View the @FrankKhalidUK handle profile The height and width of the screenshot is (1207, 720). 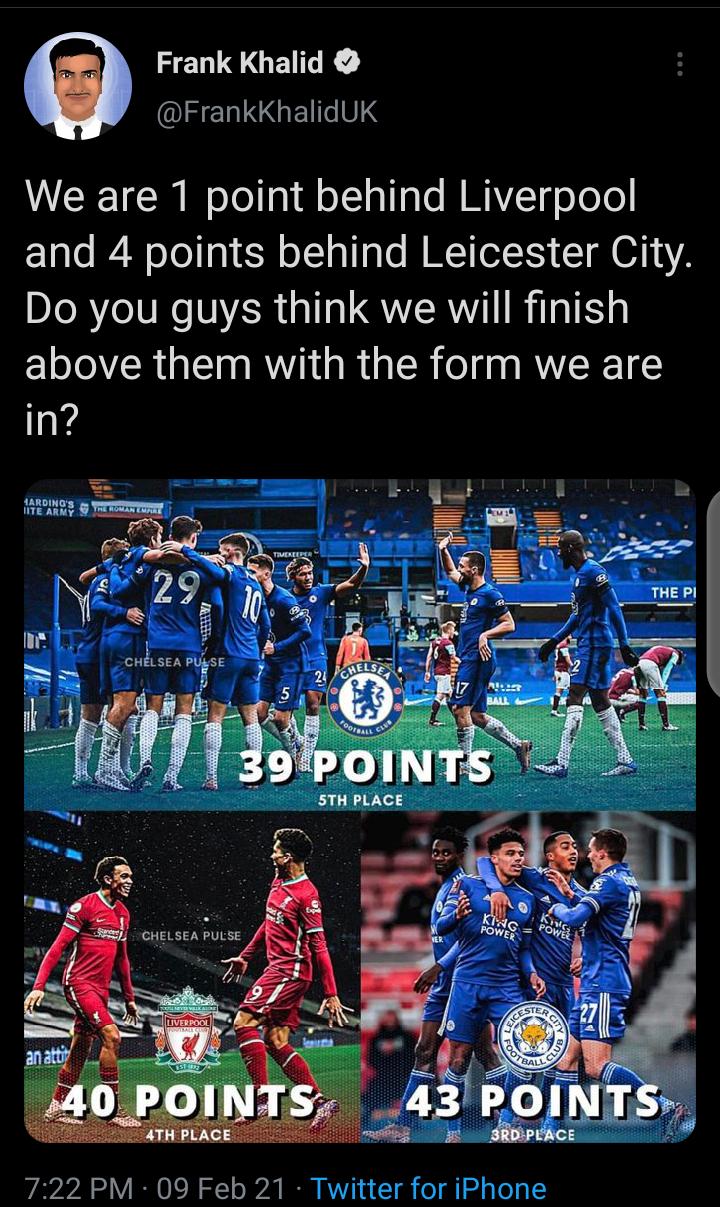coord(267,112)
